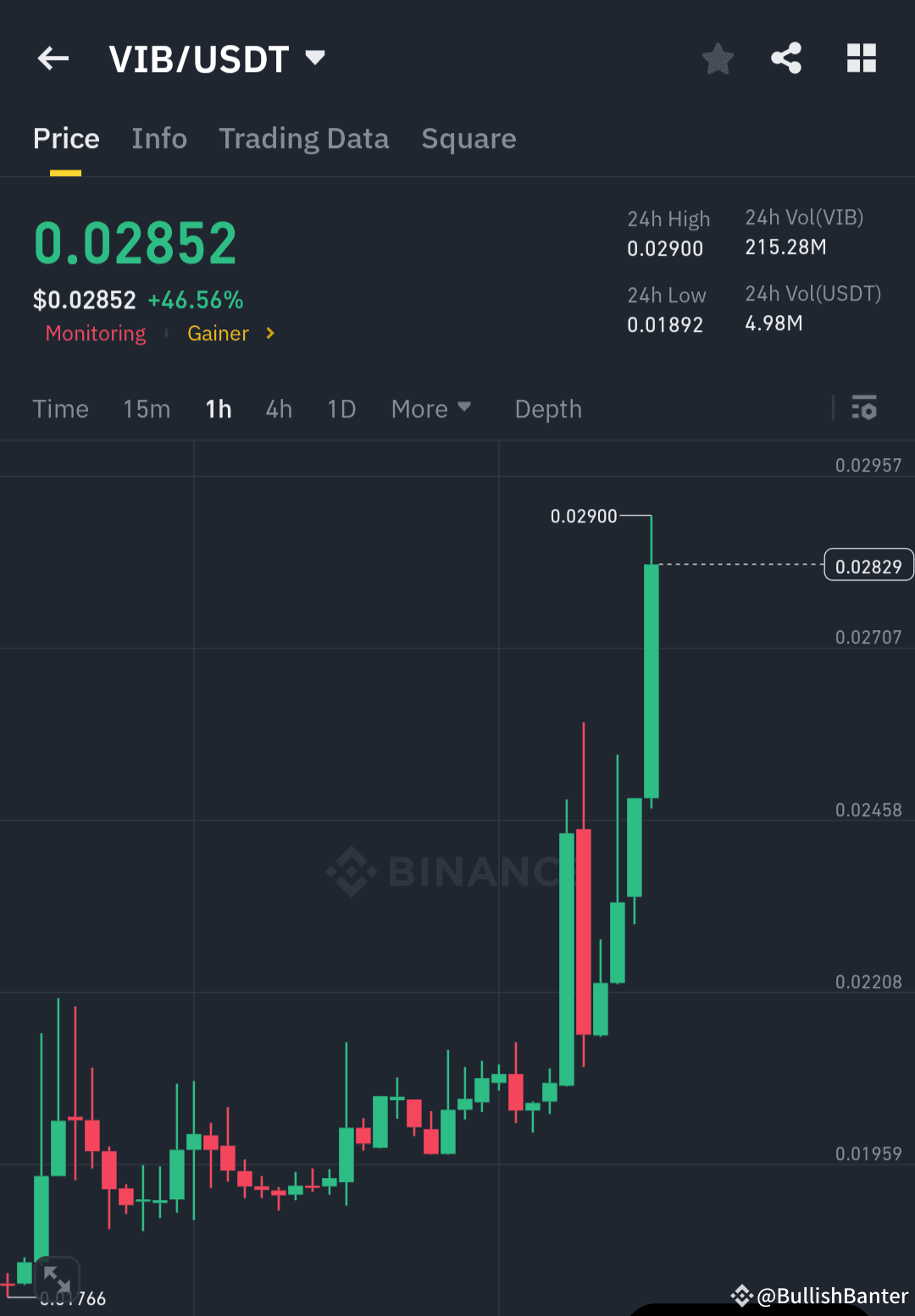Viewport: 915px width, 1316px height.
Task: Open the Square tab
Action: (x=469, y=138)
